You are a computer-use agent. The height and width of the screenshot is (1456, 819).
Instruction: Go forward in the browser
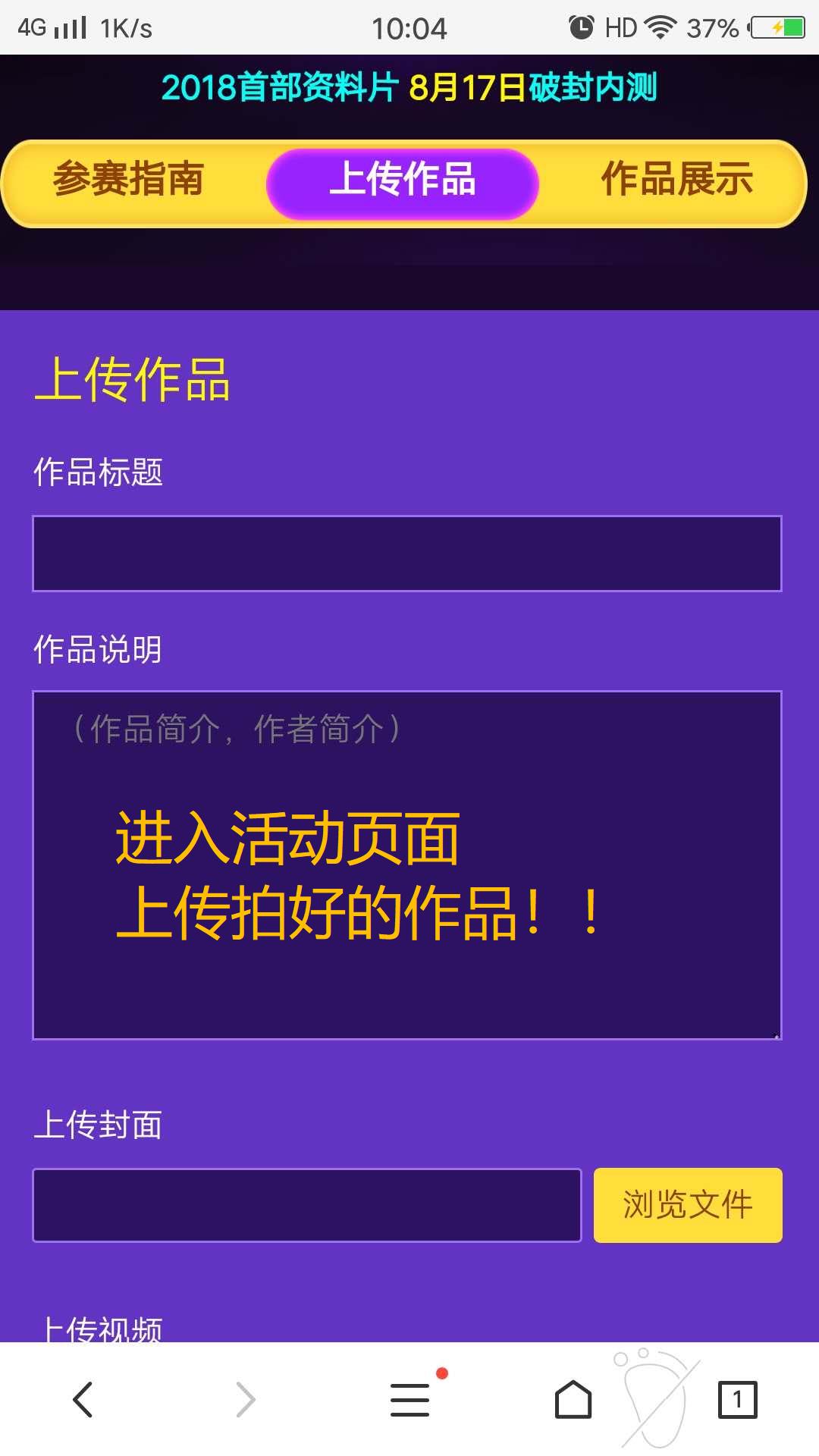click(x=246, y=1399)
